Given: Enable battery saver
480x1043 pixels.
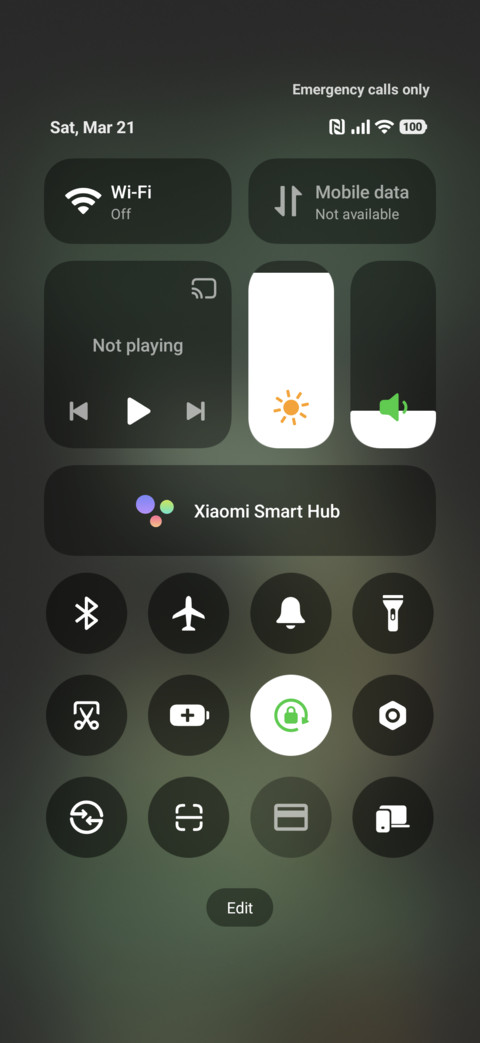Looking at the screenshot, I should tap(189, 715).
